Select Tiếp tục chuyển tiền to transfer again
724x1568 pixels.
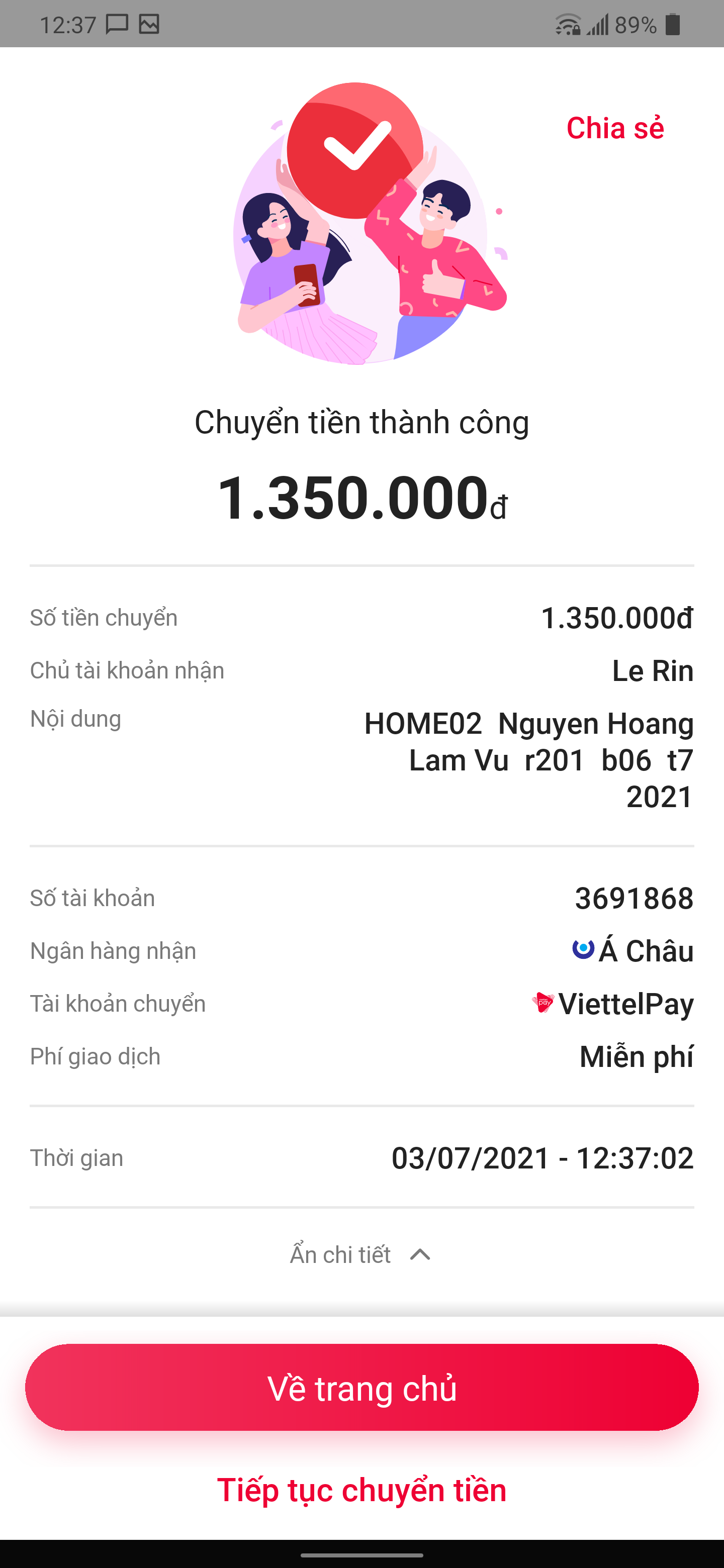361,1490
